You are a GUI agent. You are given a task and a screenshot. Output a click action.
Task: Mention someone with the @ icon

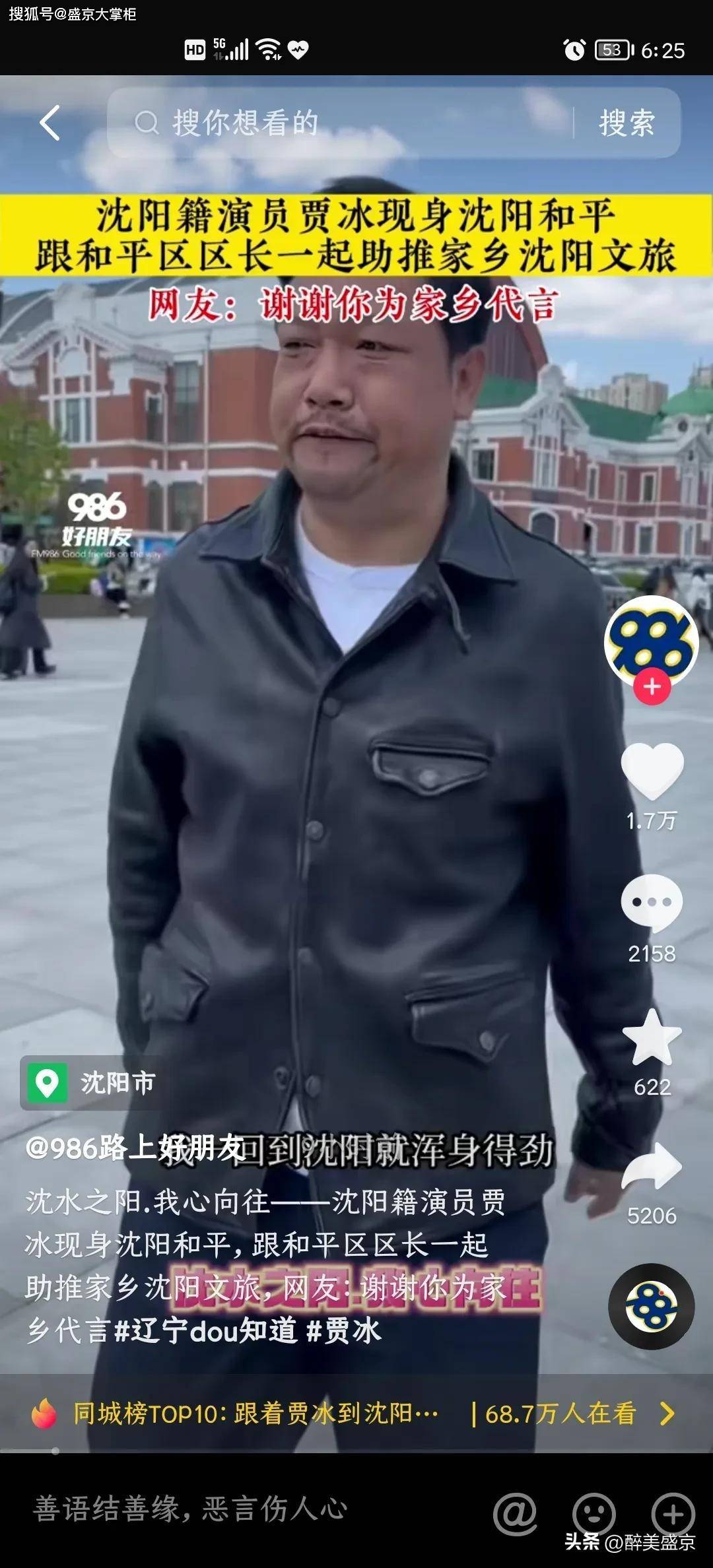point(515,1514)
